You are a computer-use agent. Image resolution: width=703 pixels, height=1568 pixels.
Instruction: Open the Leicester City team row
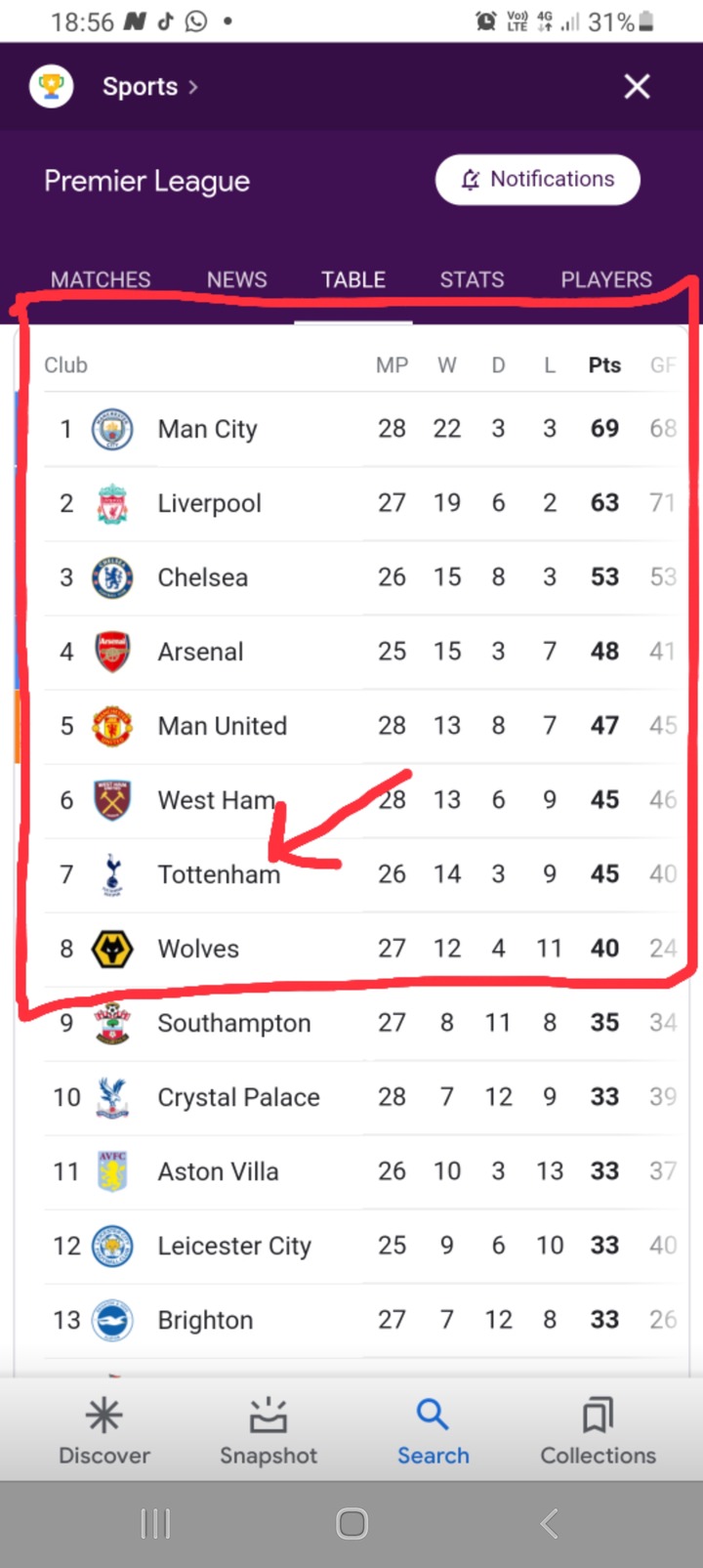coord(361,1246)
